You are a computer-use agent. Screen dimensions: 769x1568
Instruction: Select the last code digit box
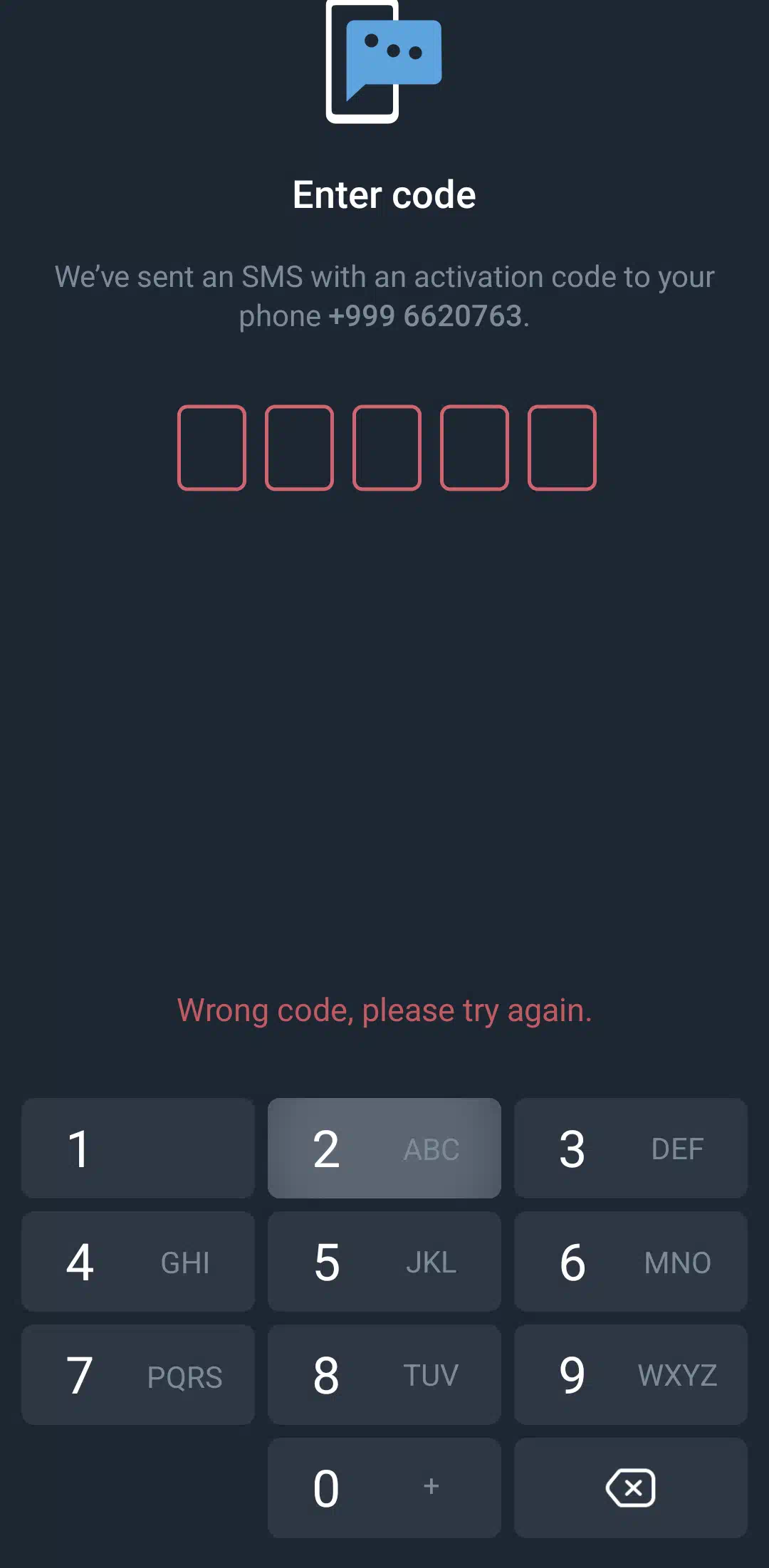[x=562, y=448]
